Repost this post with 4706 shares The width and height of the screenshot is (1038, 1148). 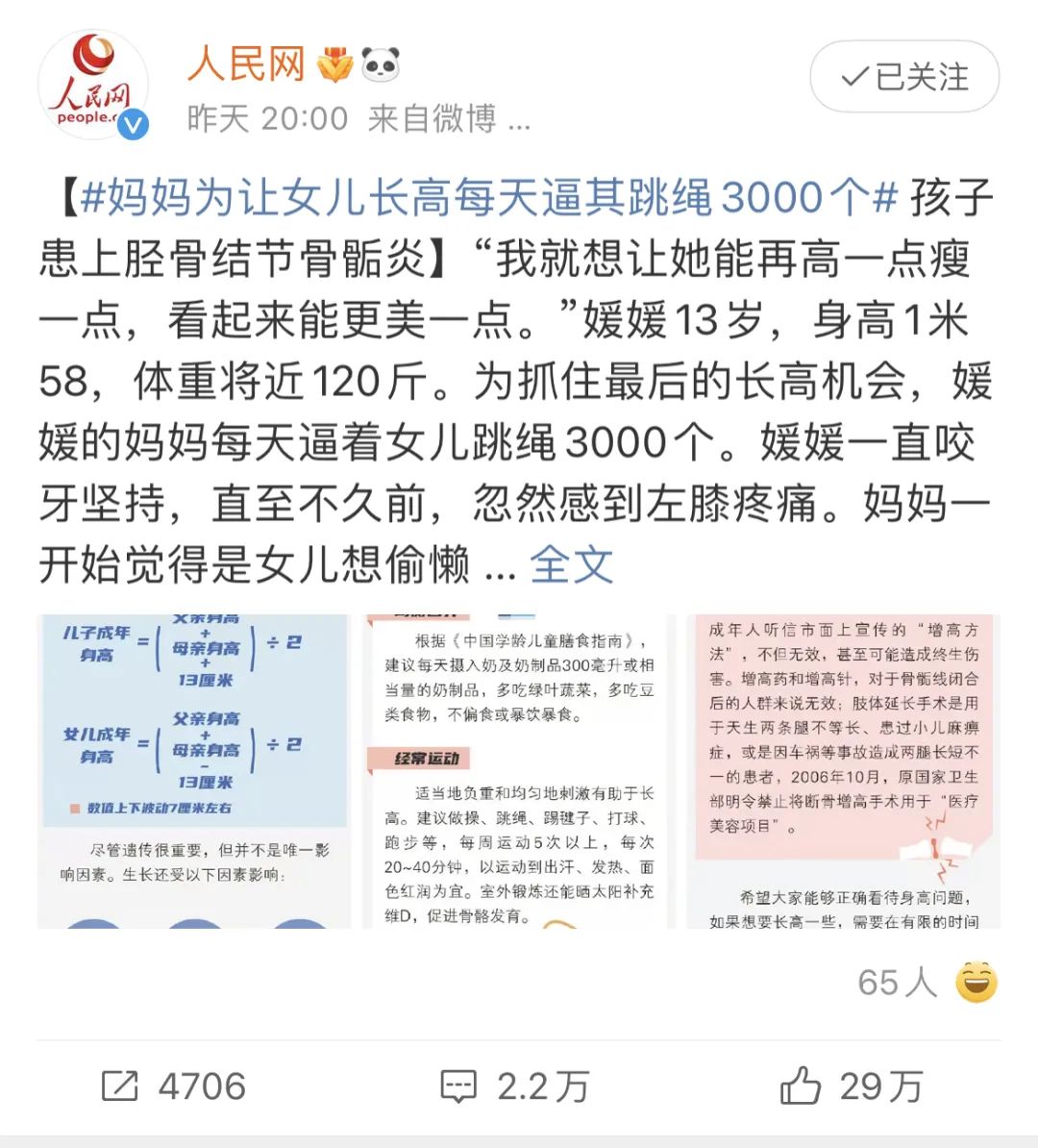pos(174,1086)
